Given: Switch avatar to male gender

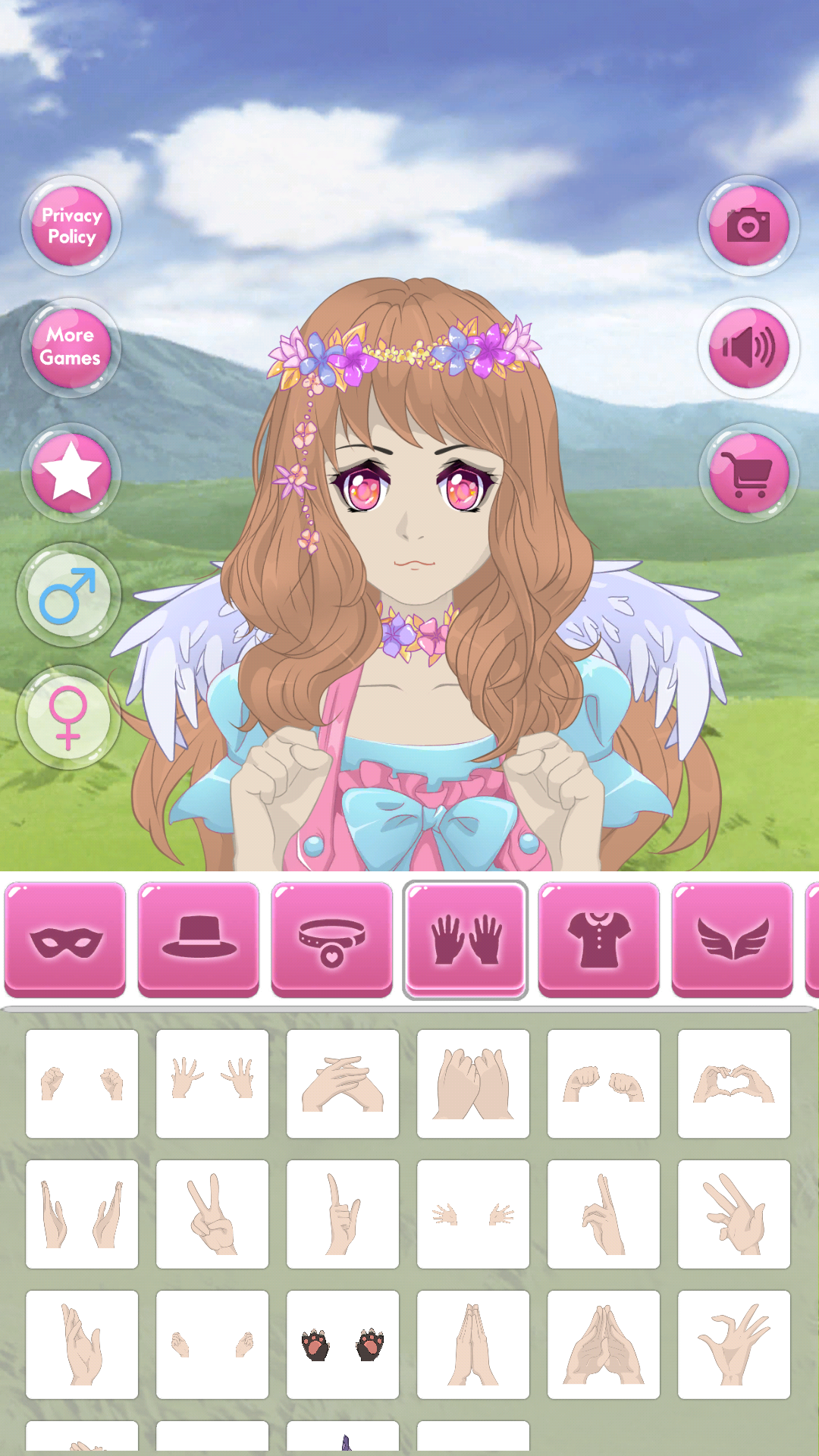Looking at the screenshot, I should (x=71, y=595).
